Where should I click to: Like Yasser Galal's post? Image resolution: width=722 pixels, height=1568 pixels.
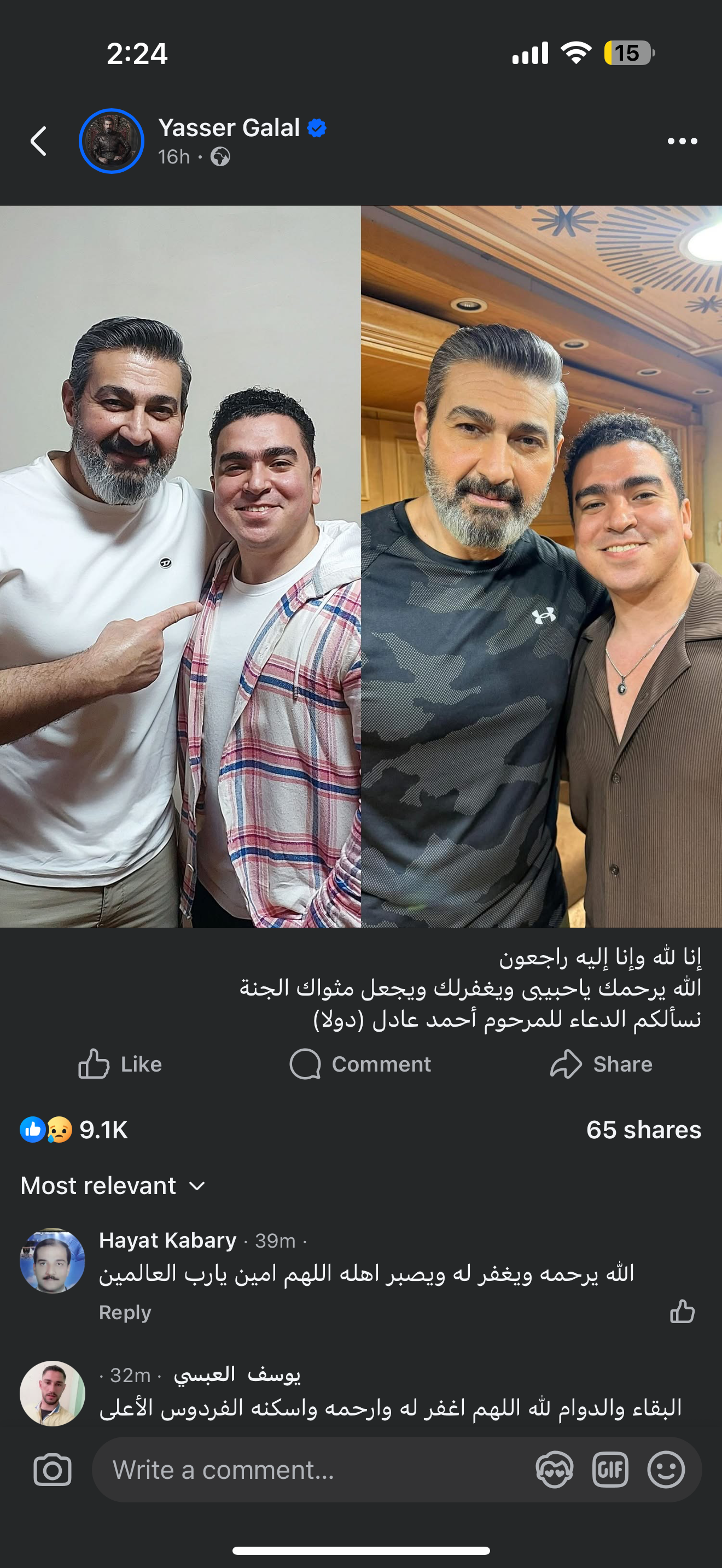pos(120,1063)
